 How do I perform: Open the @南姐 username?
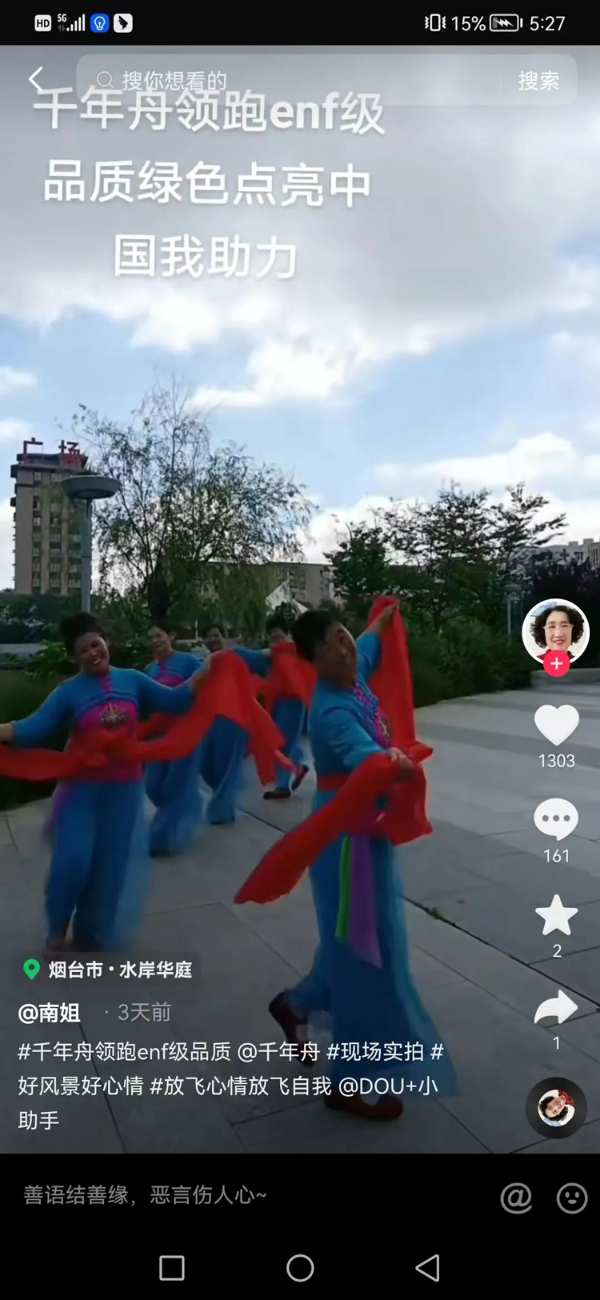pos(49,1012)
